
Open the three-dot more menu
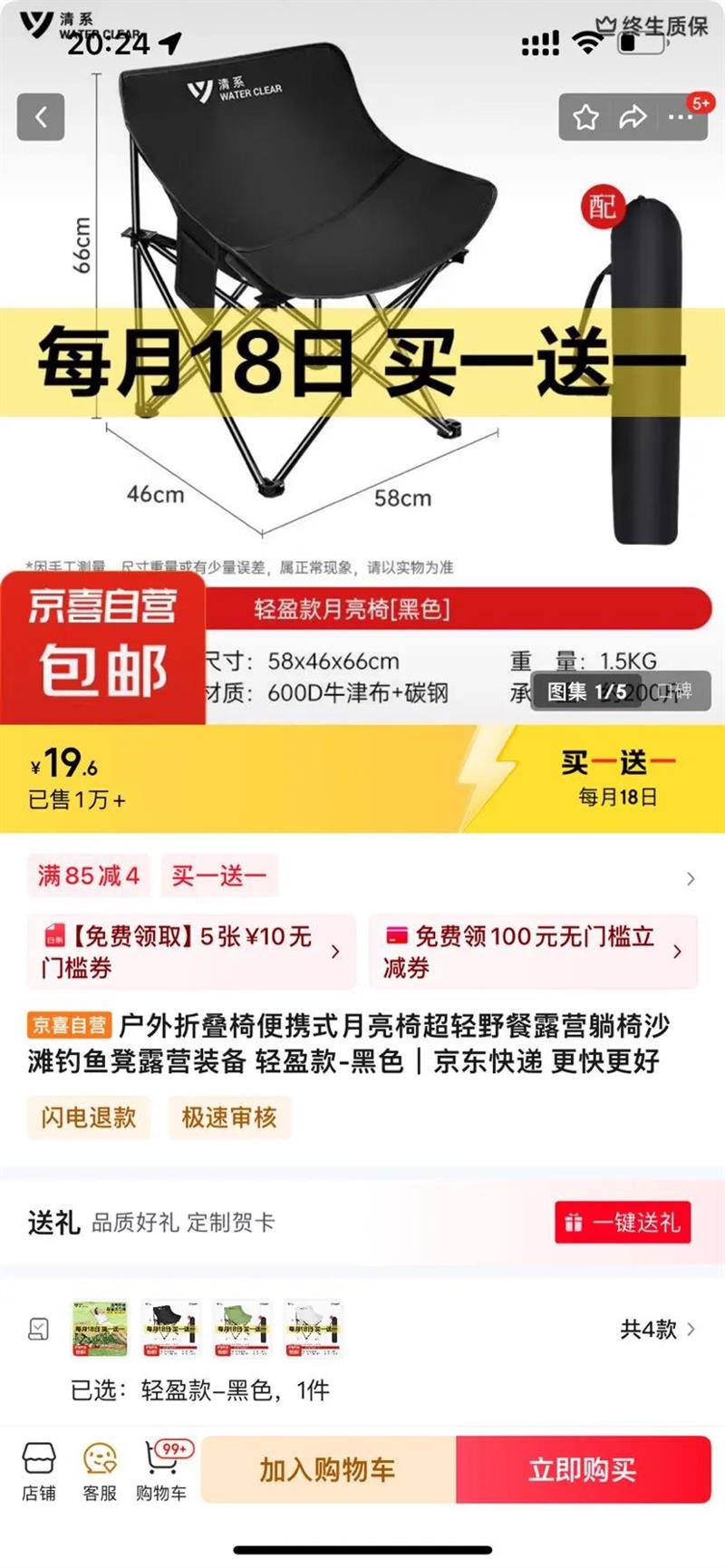tap(681, 117)
